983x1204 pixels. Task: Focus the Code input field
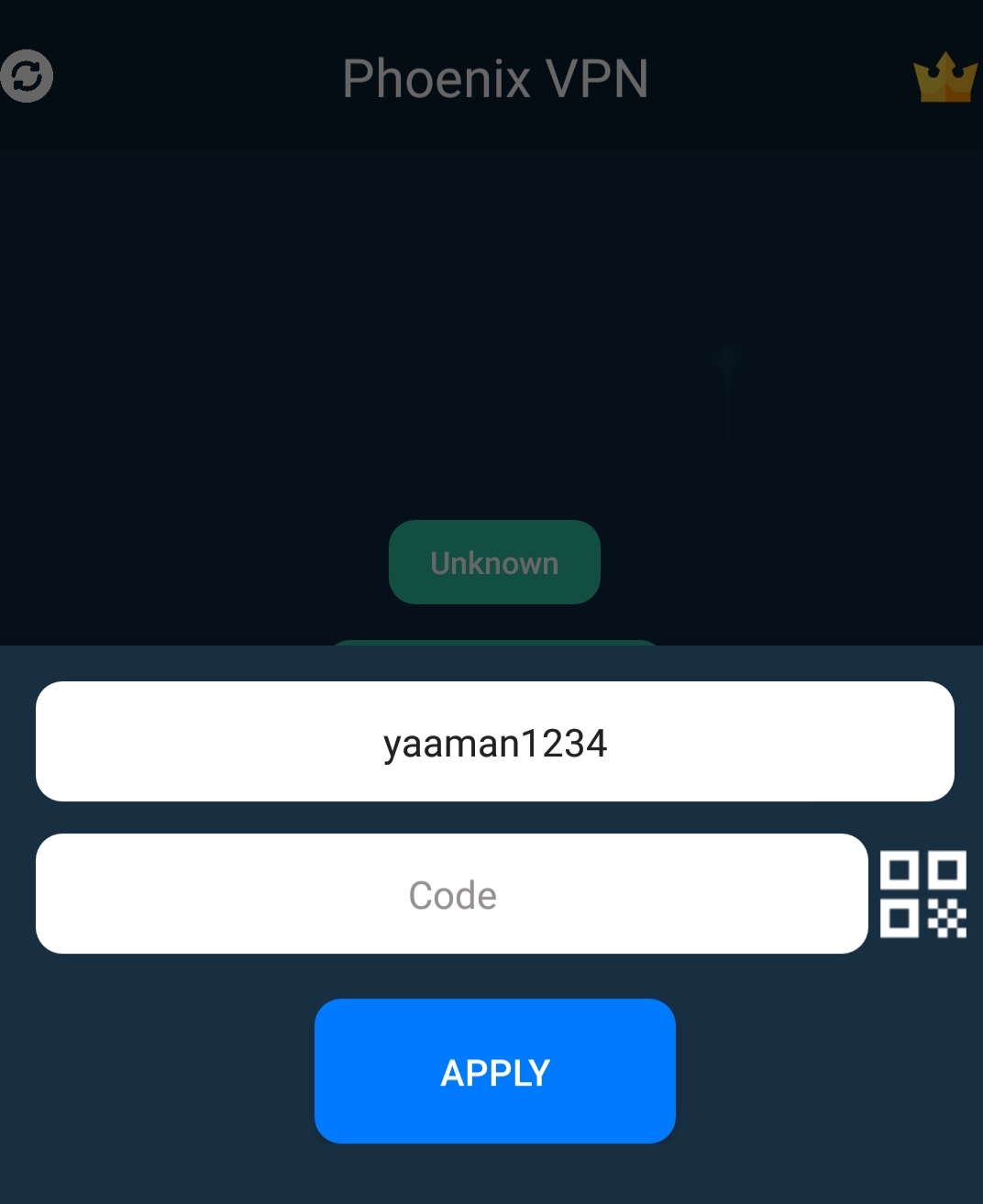pos(451,894)
